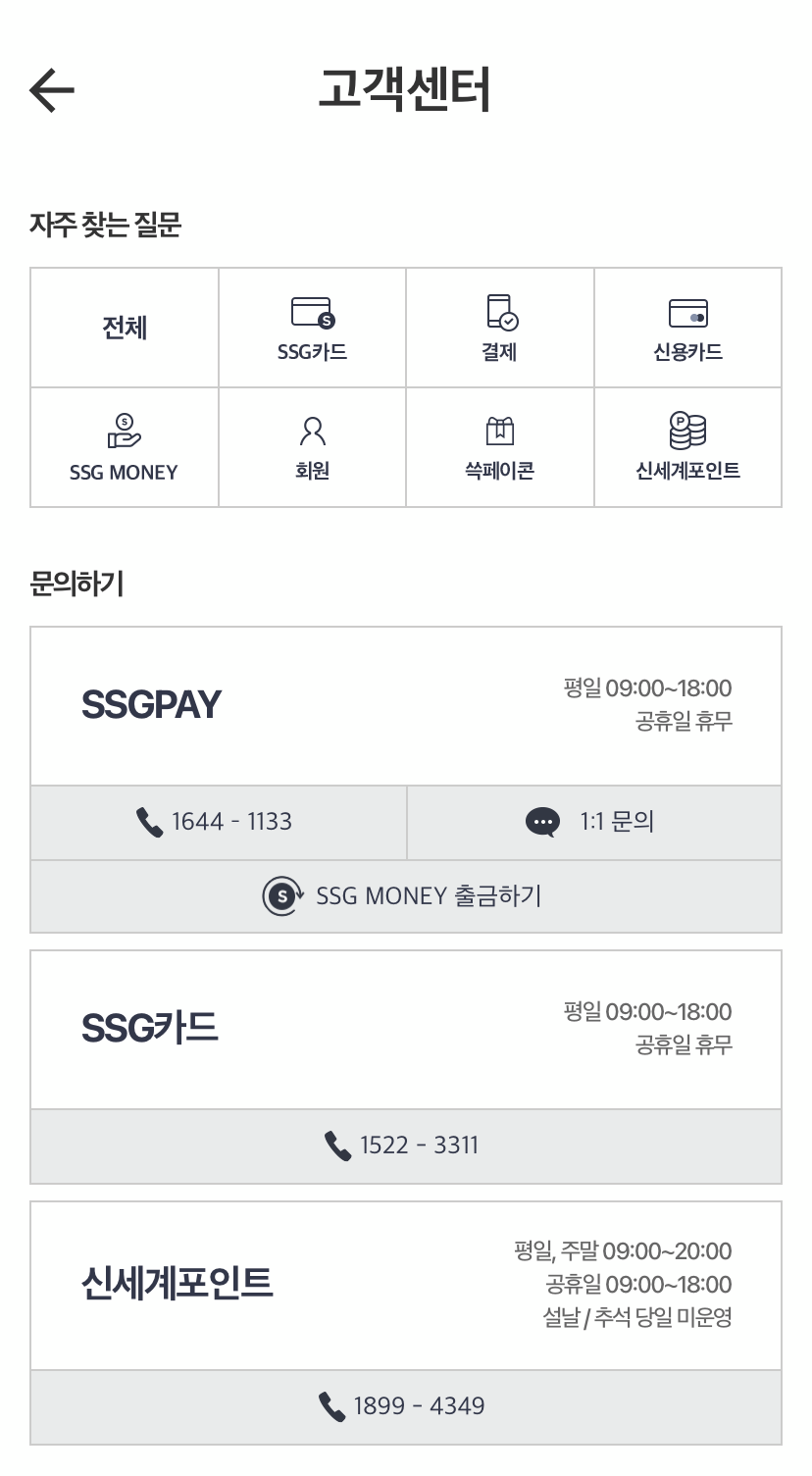812x1476 pixels.
Task: Tap the phone icon next to 1644-1133
Action: tap(150, 822)
